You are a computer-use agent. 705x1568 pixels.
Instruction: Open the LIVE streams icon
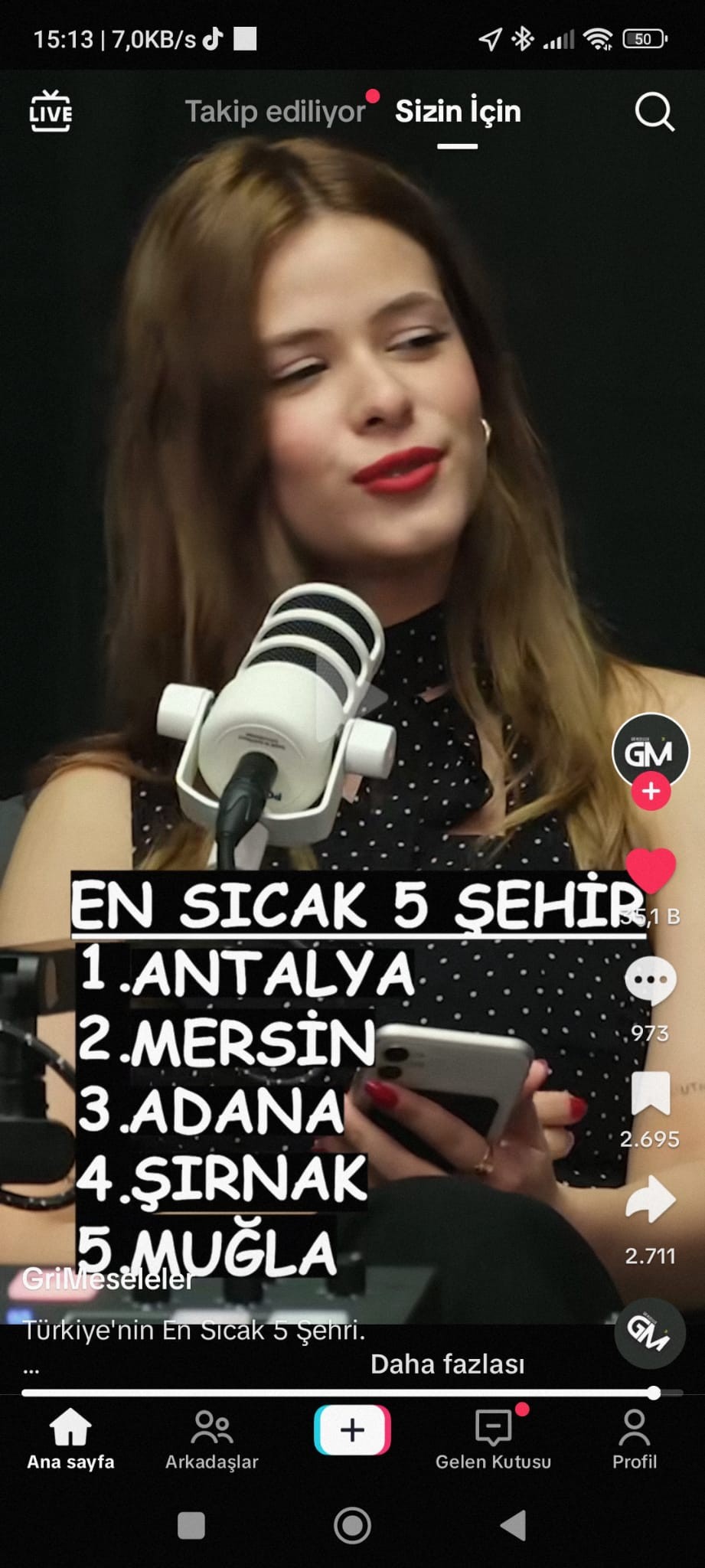point(51,112)
